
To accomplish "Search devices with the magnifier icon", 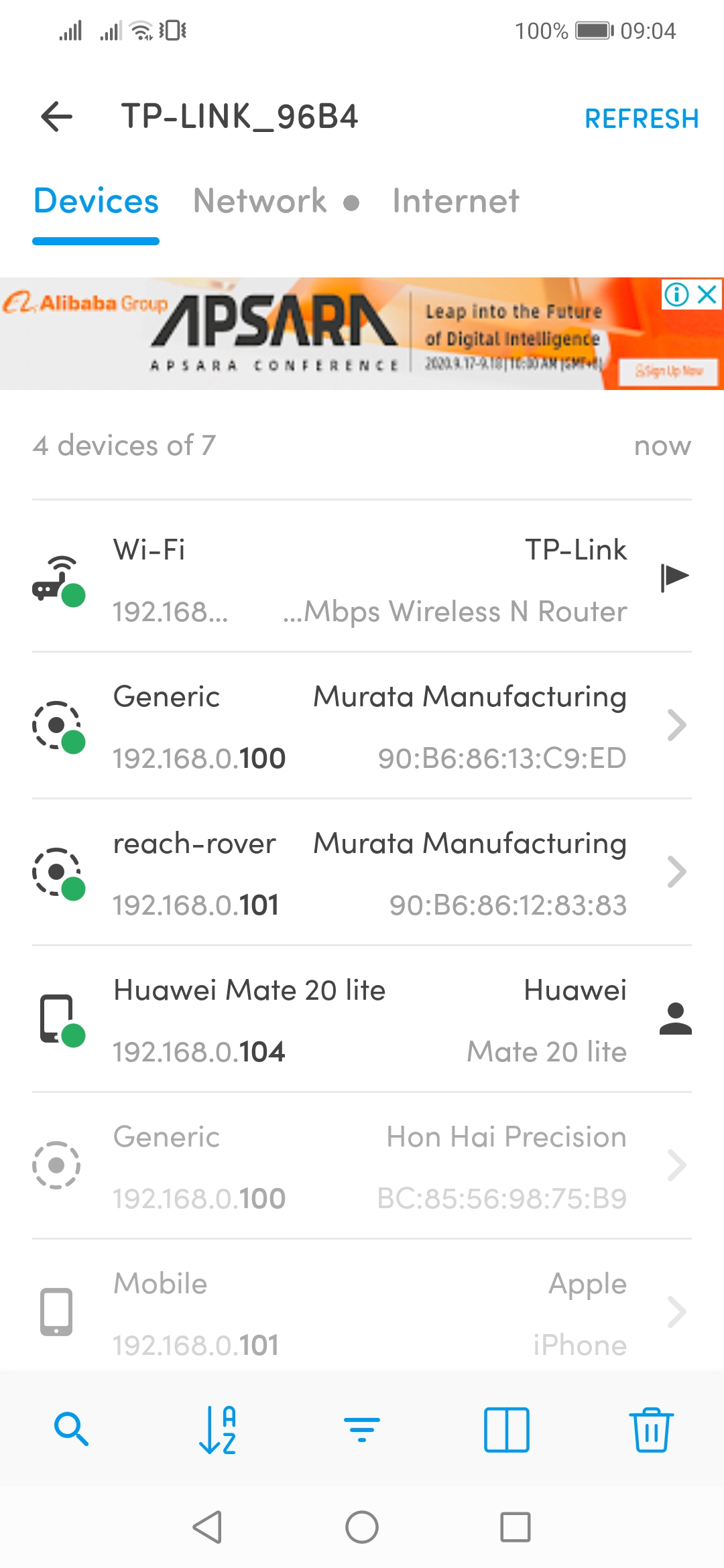I will 72,1429.
